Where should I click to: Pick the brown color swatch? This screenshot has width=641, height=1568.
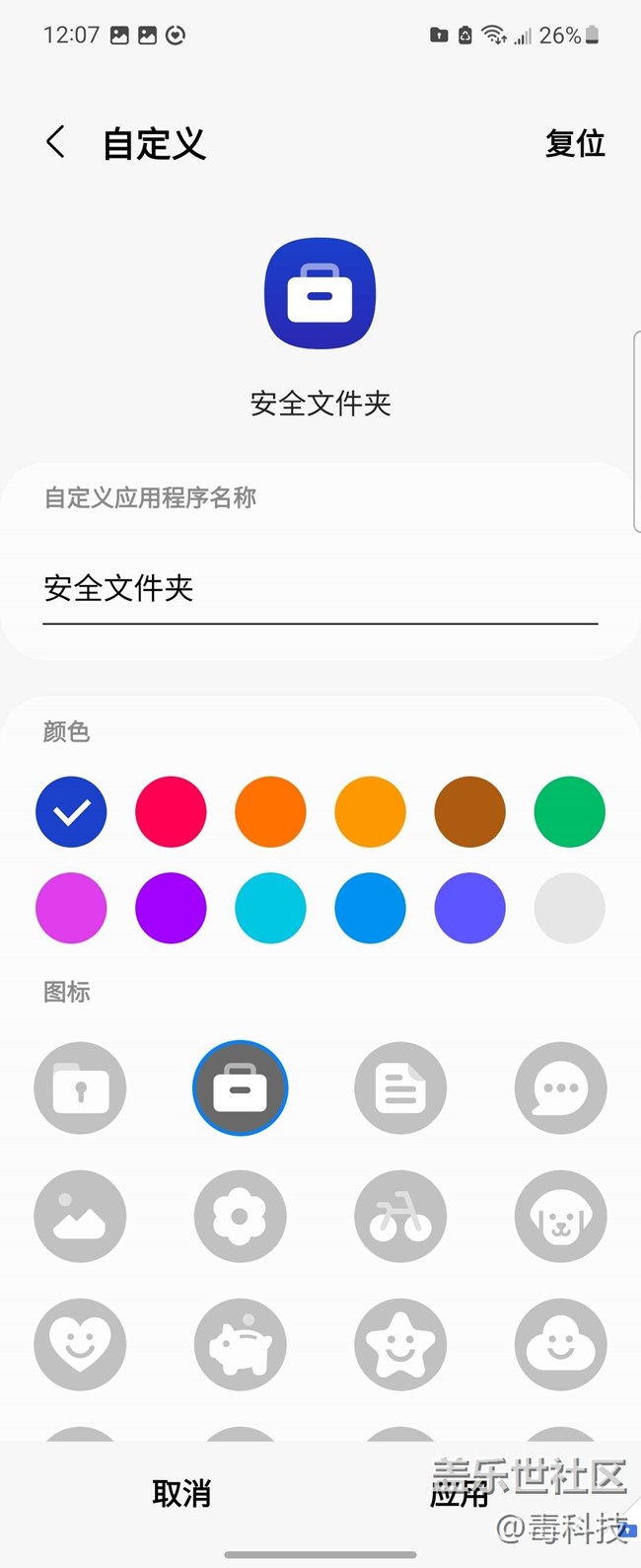coord(469,812)
